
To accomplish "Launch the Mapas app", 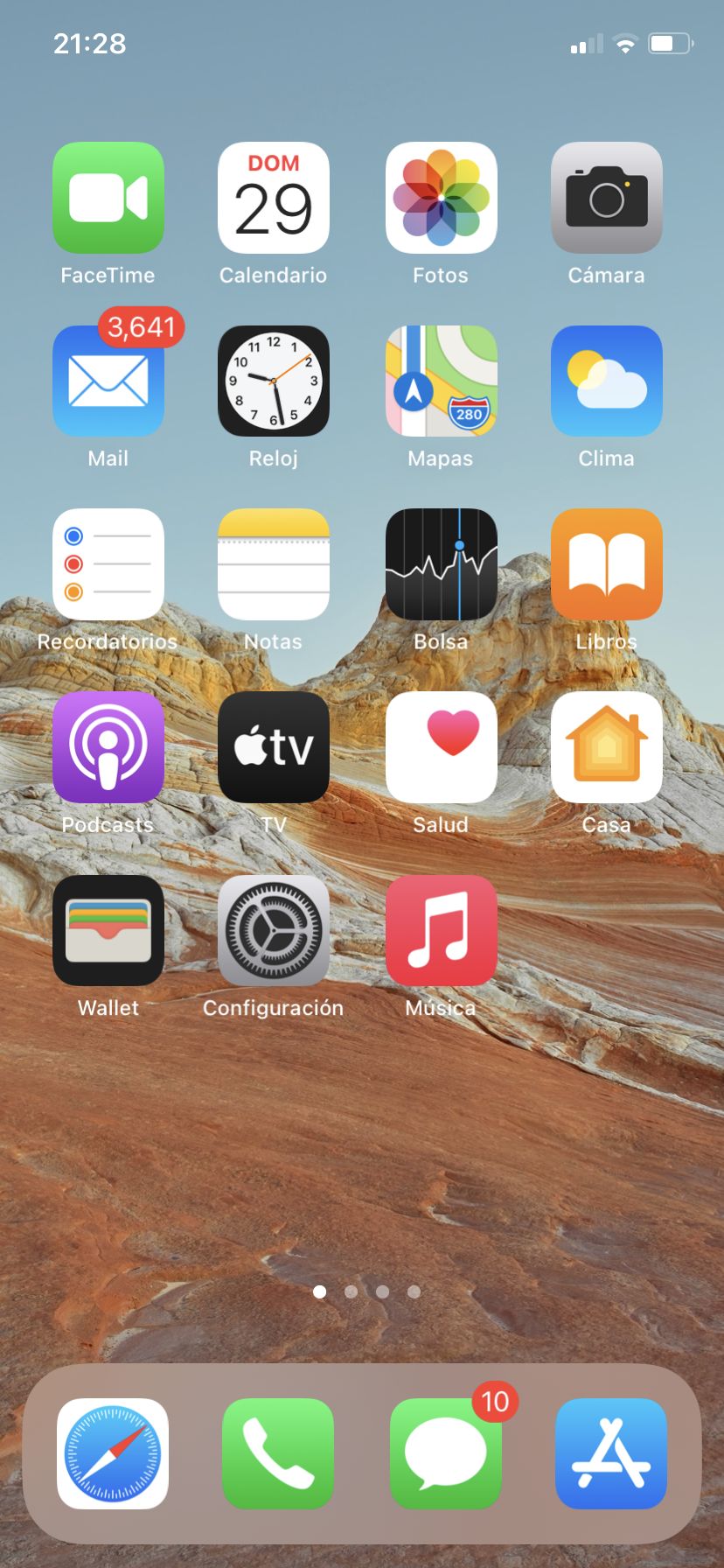I will click(x=441, y=381).
